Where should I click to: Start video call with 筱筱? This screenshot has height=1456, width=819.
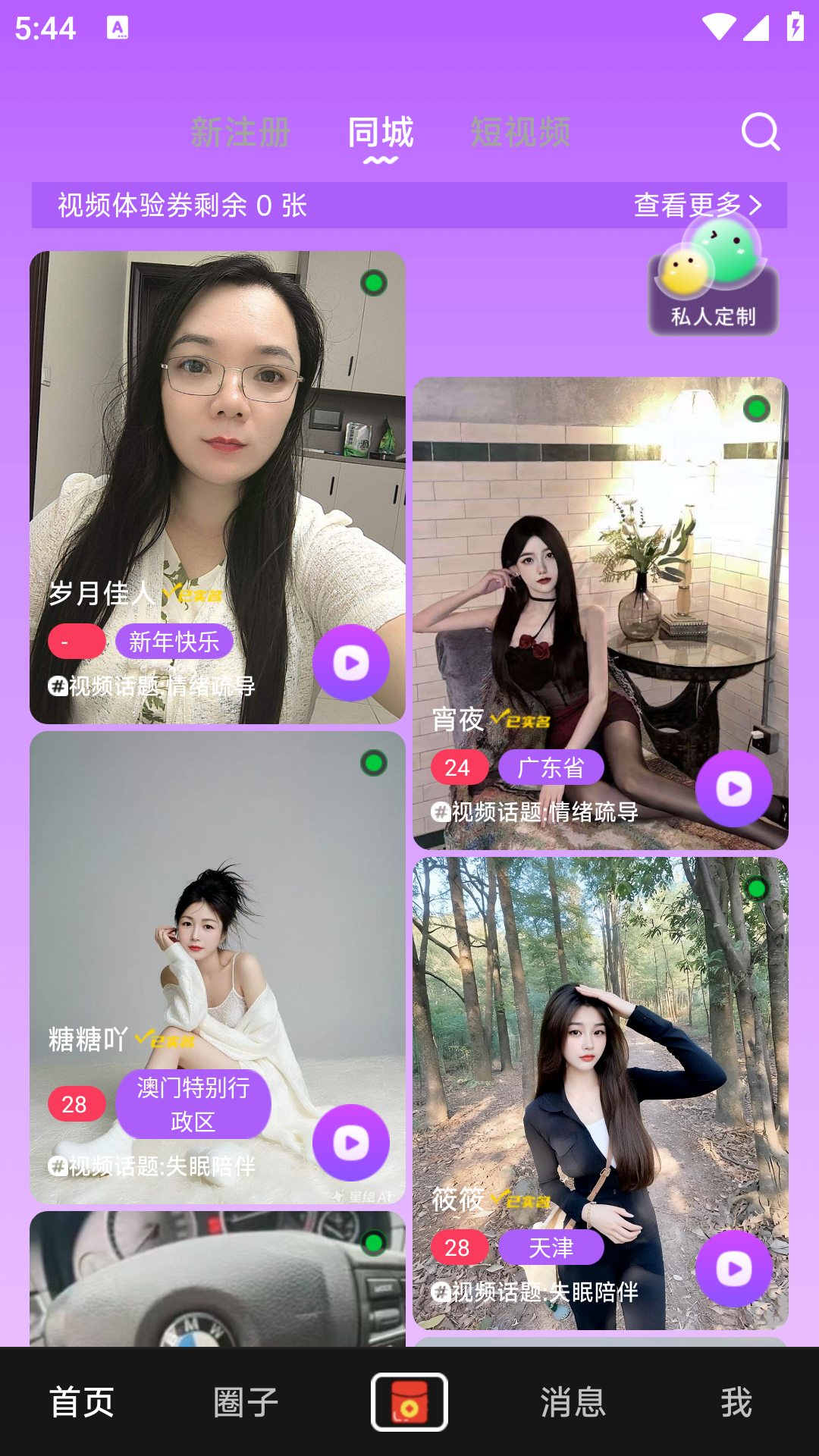click(734, 1269)
